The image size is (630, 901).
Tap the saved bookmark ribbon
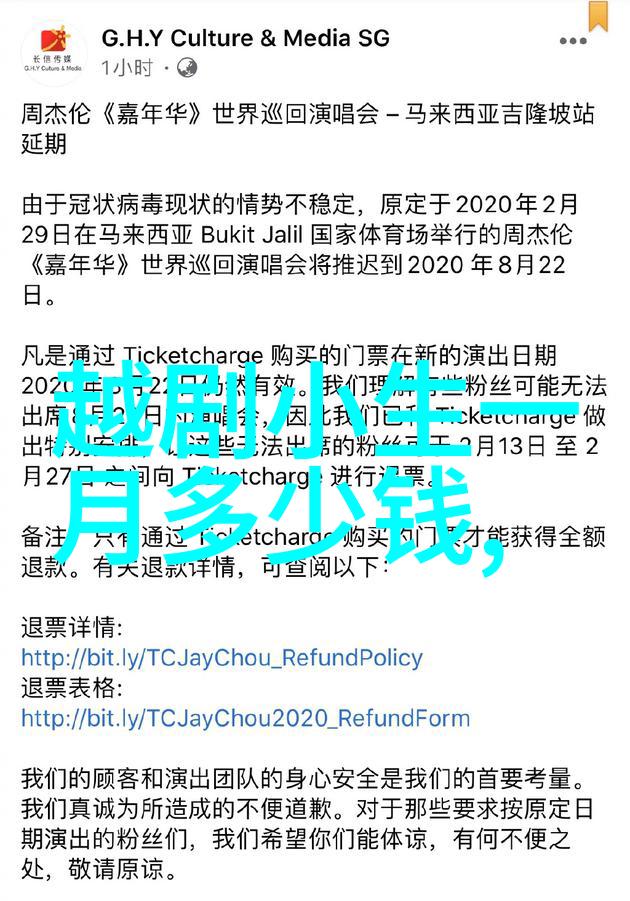(599, 15)
